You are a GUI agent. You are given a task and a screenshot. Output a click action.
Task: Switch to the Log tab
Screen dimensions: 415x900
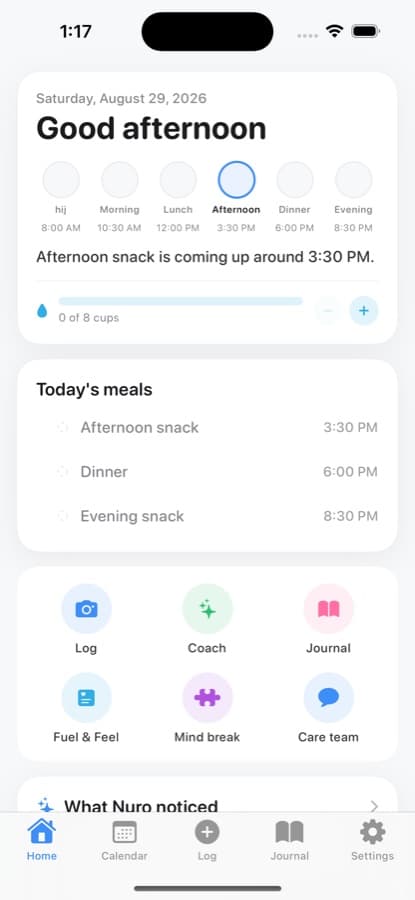(x=207, y=840)
